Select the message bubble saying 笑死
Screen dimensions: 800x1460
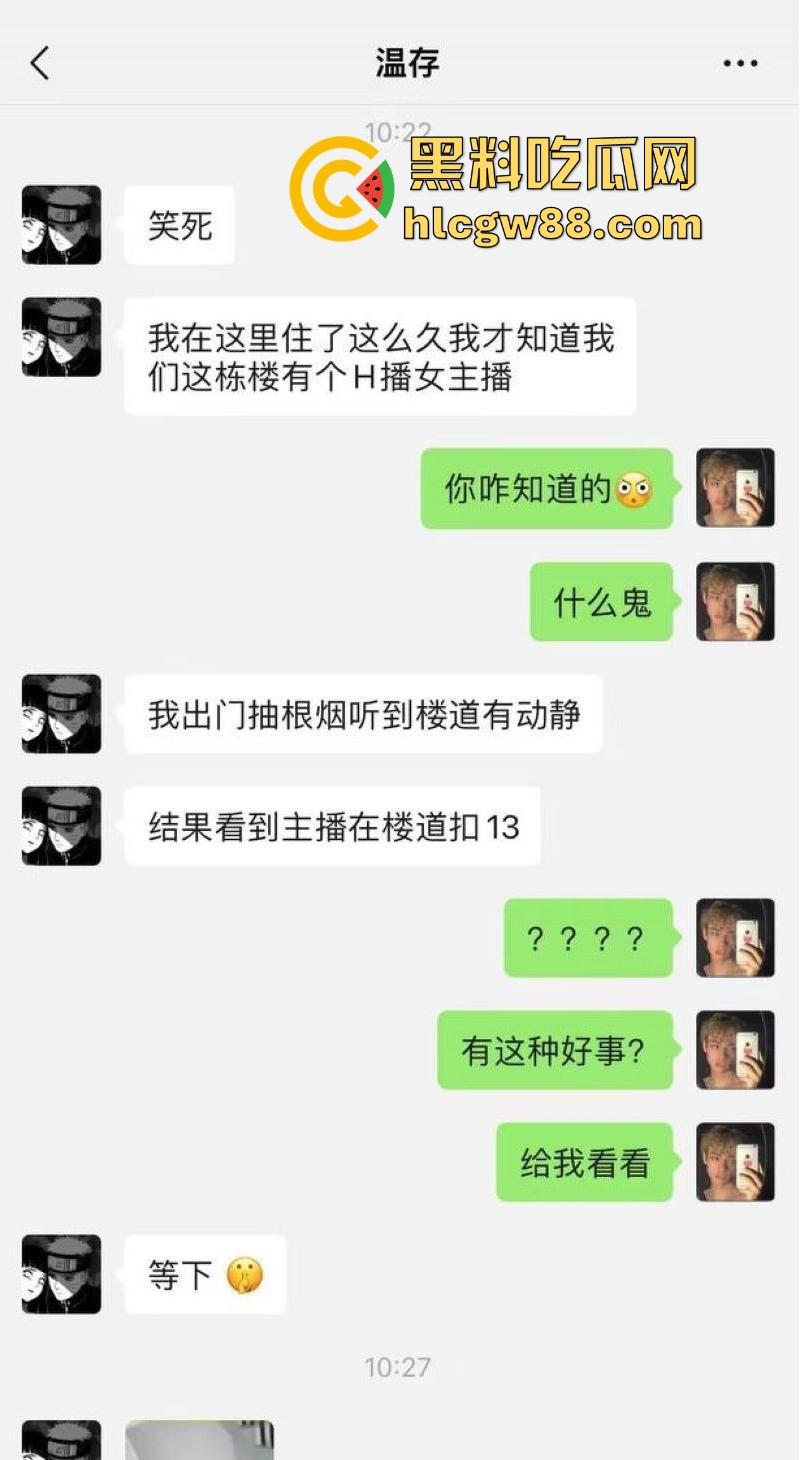(x=178, y=225)
